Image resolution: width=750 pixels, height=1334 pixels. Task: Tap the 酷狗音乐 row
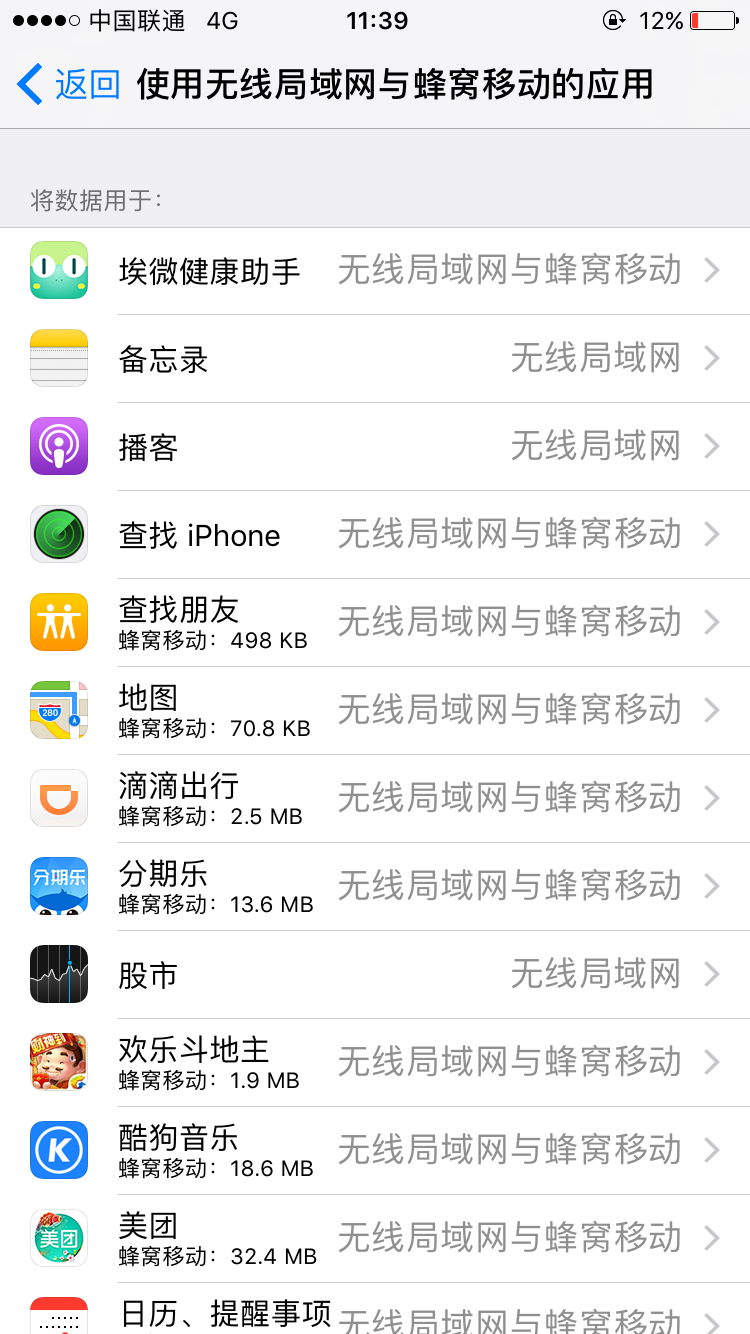click(375, 1151)
